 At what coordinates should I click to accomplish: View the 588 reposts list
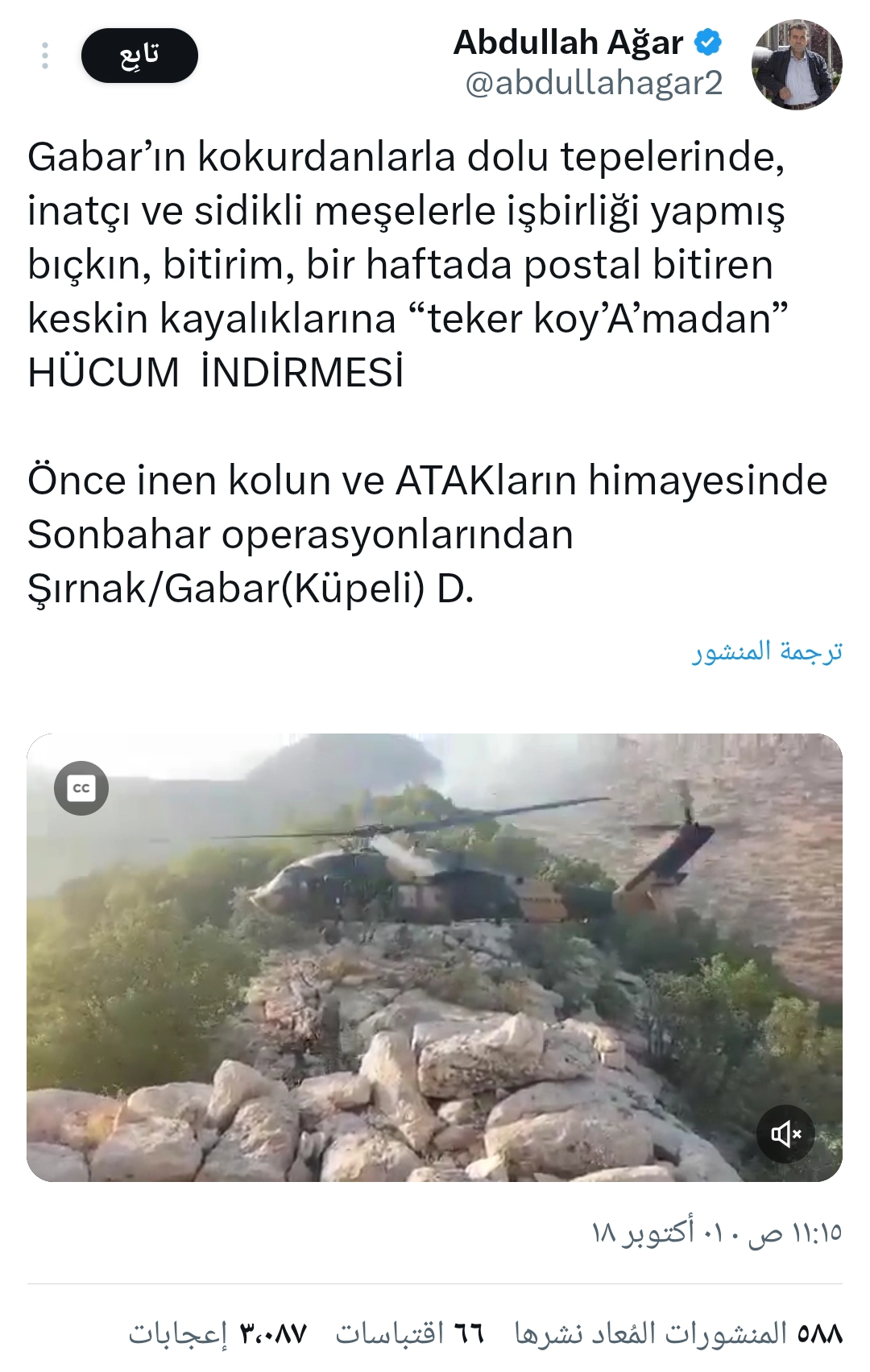click(678, 1334)
